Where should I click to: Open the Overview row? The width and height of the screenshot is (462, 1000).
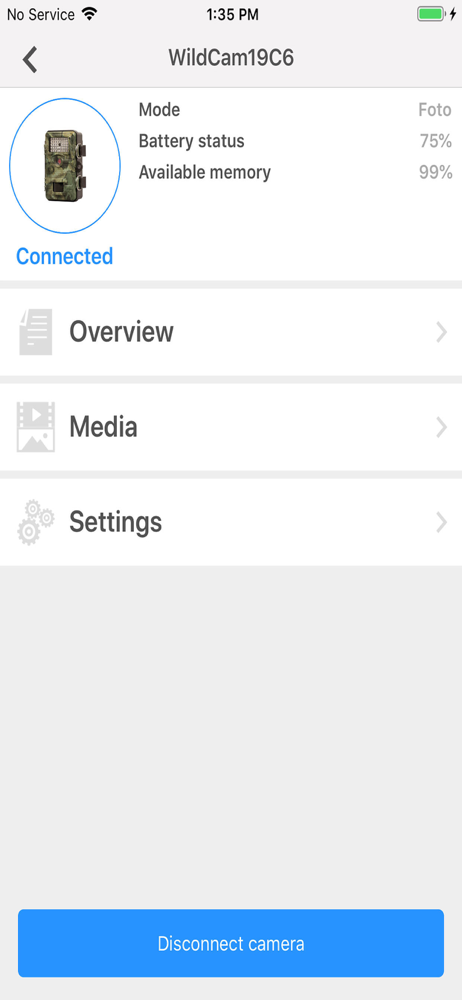pos(231,332)
